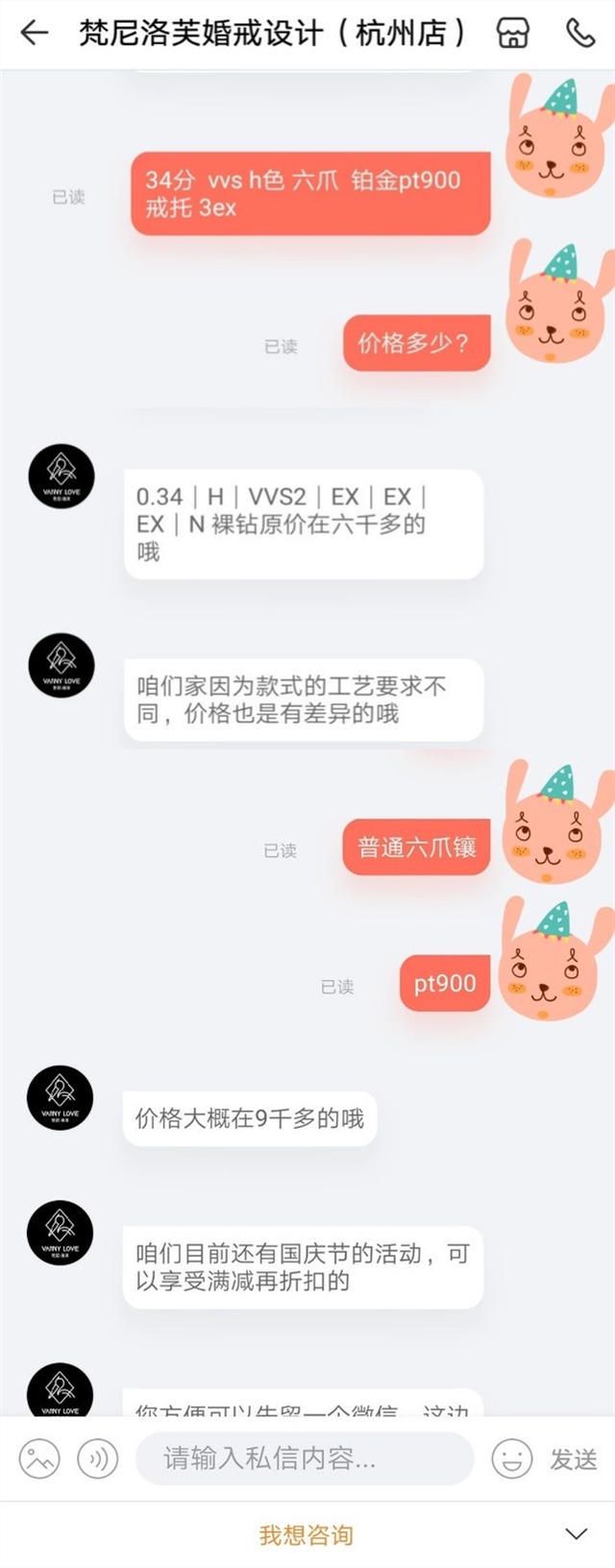Tap the 我想咨询 quick consult button

(306, 1534)
